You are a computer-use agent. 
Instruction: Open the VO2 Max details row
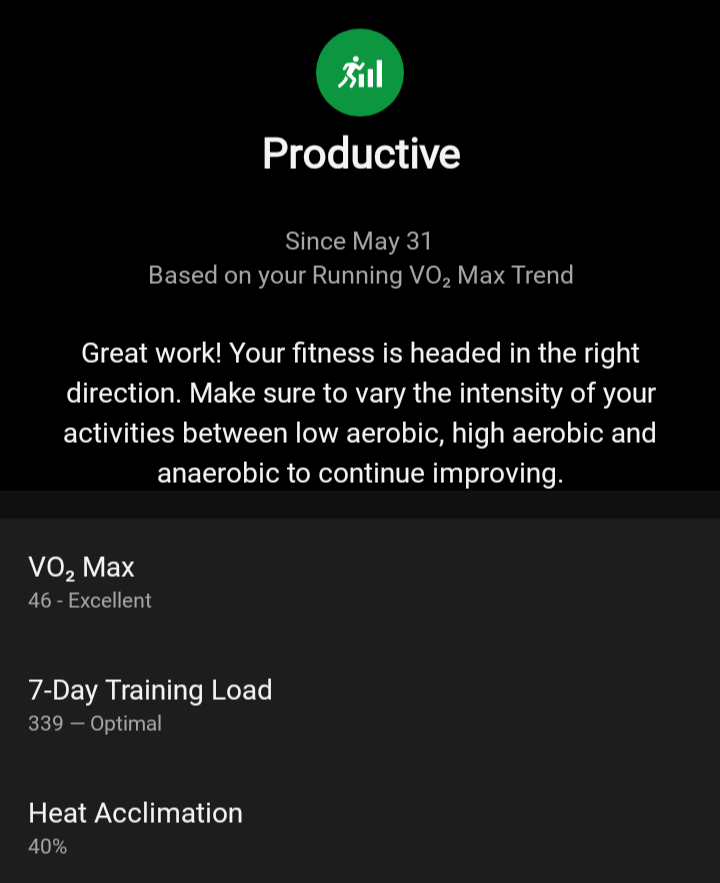pos(360,582)
